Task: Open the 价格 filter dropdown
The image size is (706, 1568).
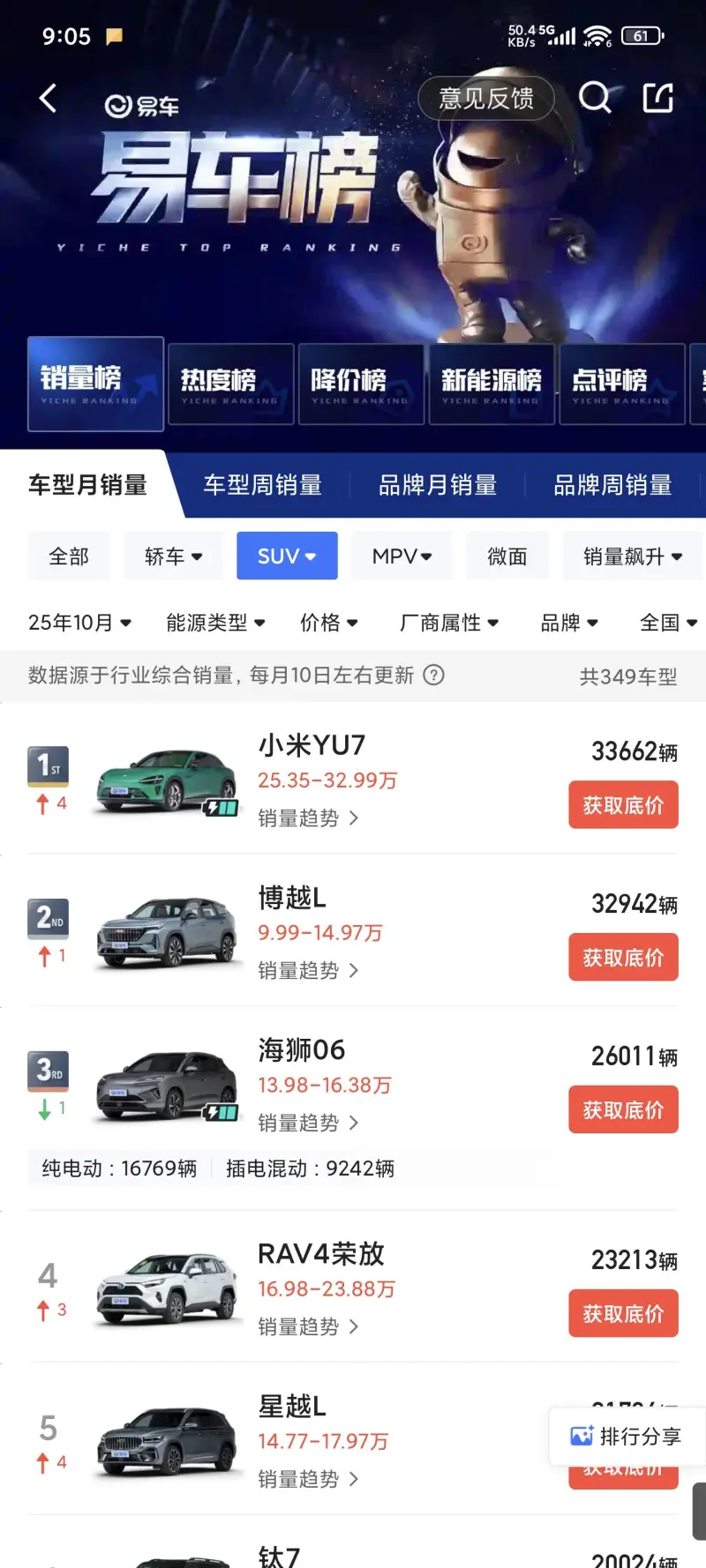Action: (x=328, y=623)
